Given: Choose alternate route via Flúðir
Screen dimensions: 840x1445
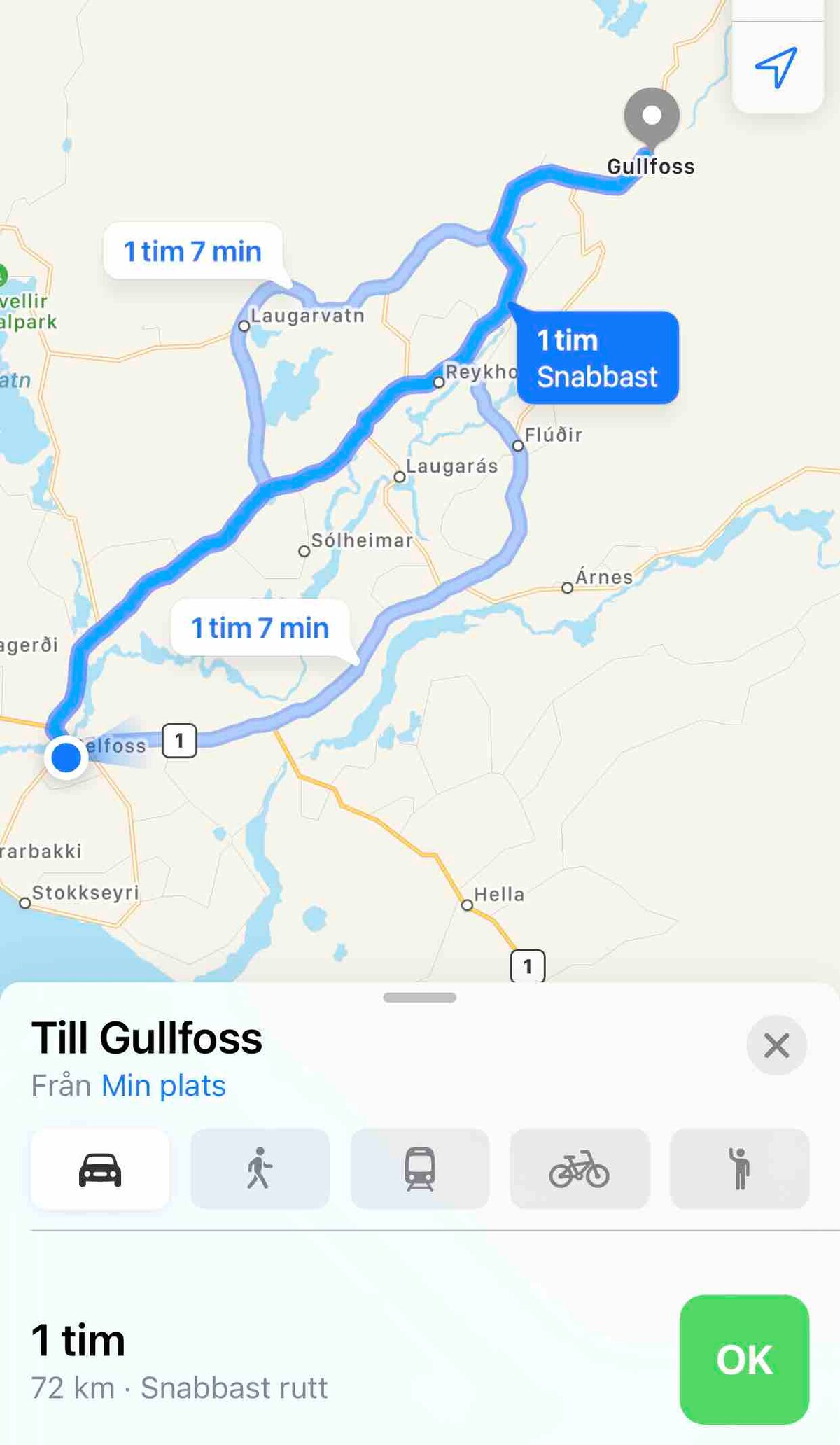Looking at the screenshot, I should tap(260, 628).
